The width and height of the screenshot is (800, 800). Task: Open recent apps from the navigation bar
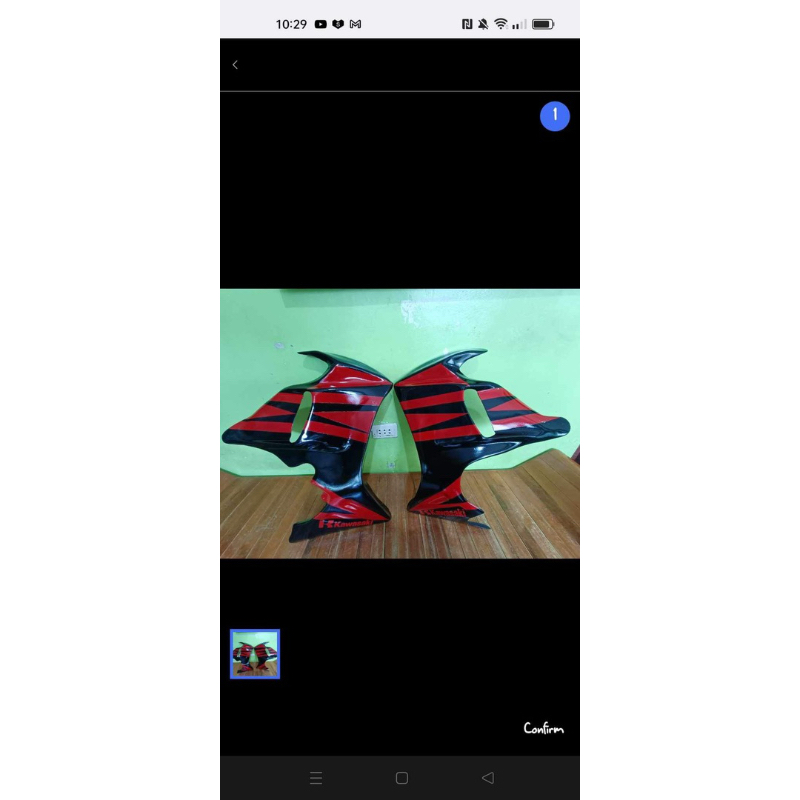pos(316,778)
